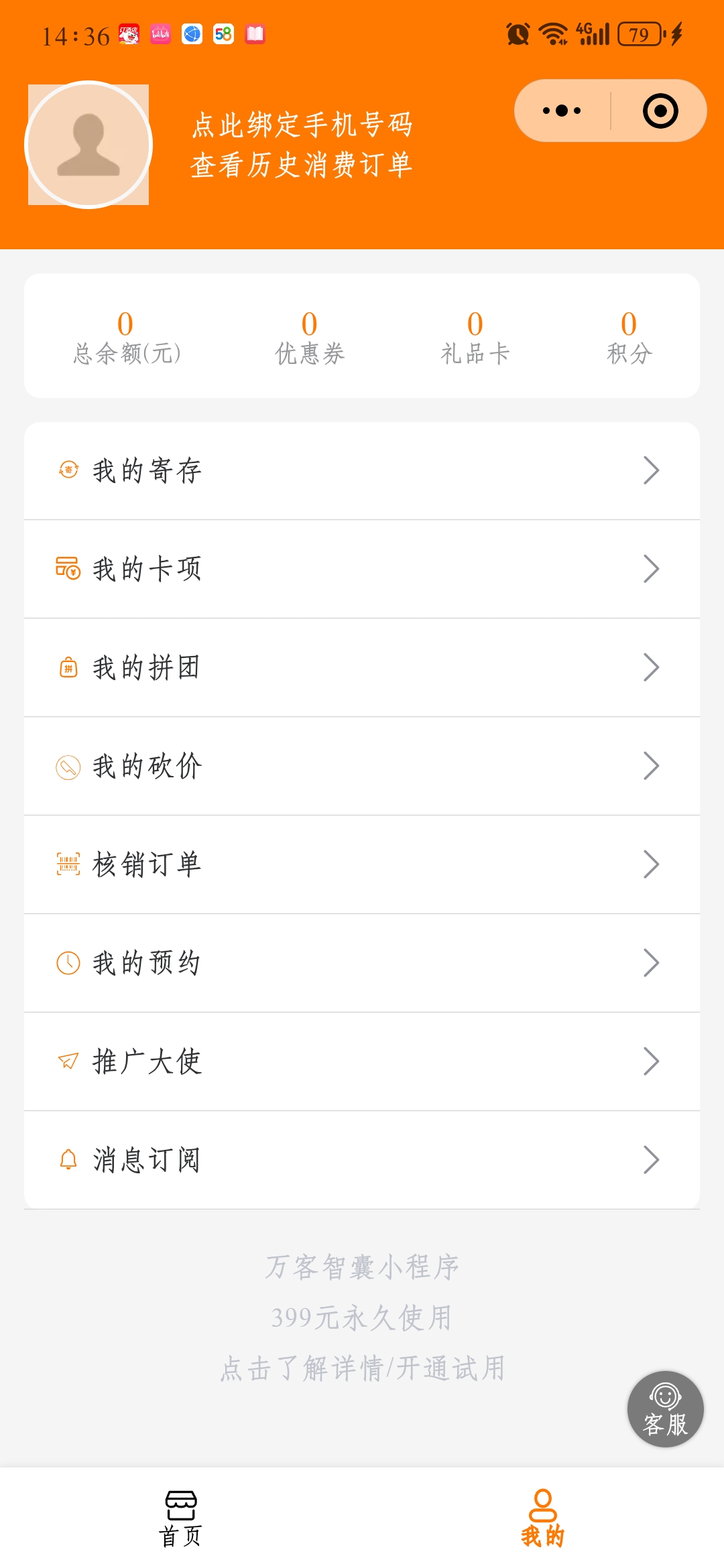Open the mini program more-options menu

562,111
